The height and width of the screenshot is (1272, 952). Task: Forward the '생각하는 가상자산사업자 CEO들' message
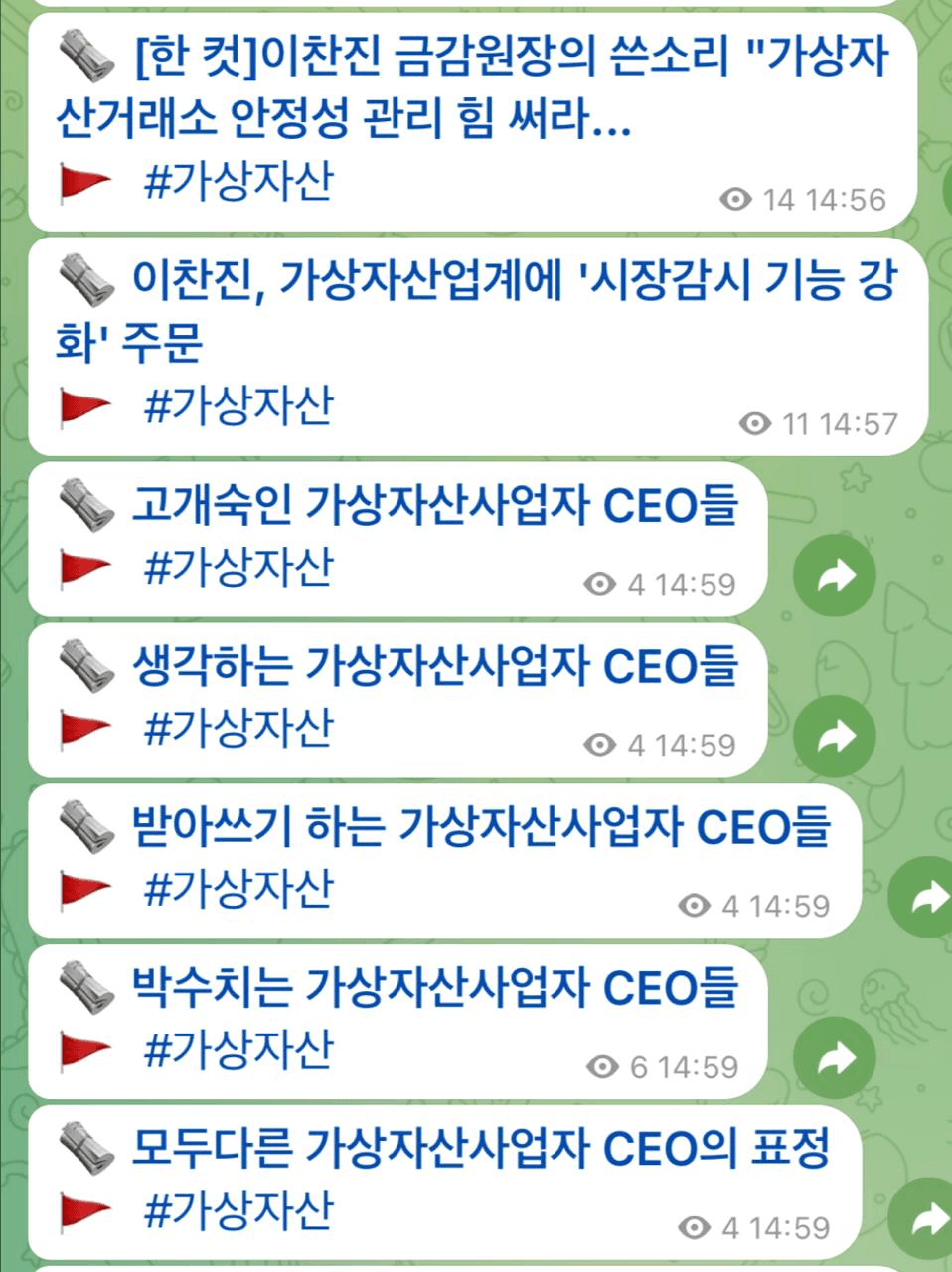[x=835, y=737]
